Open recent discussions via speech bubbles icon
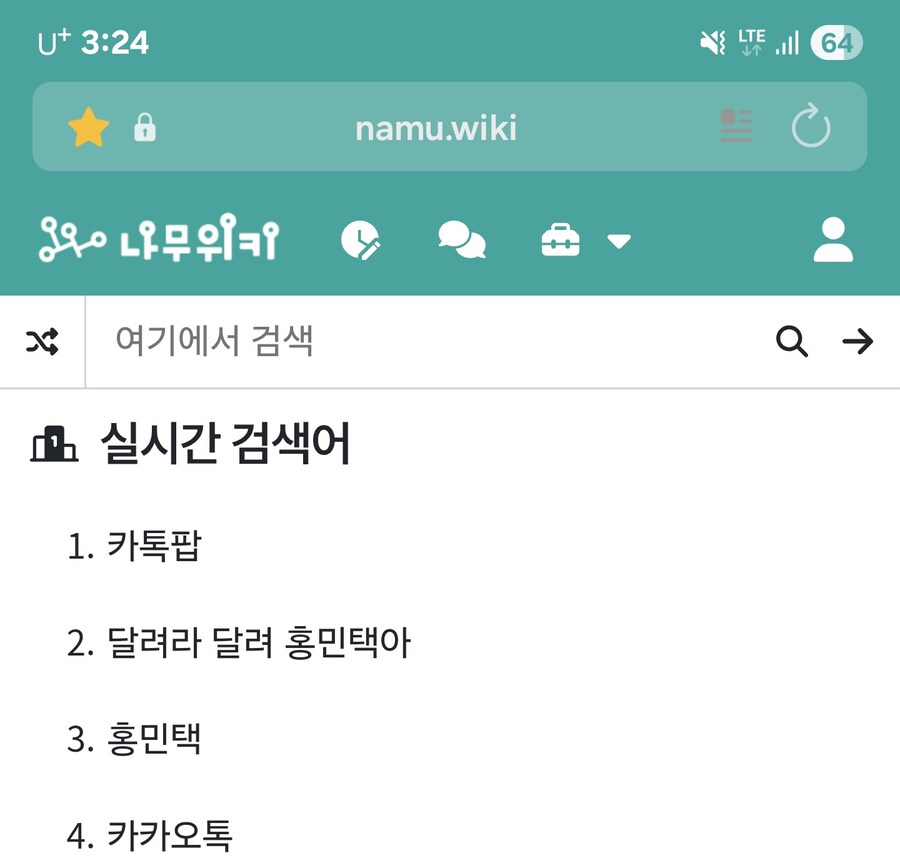Image resolution: width=900 pixels, height=868 pixels. [x=462, y=241]
